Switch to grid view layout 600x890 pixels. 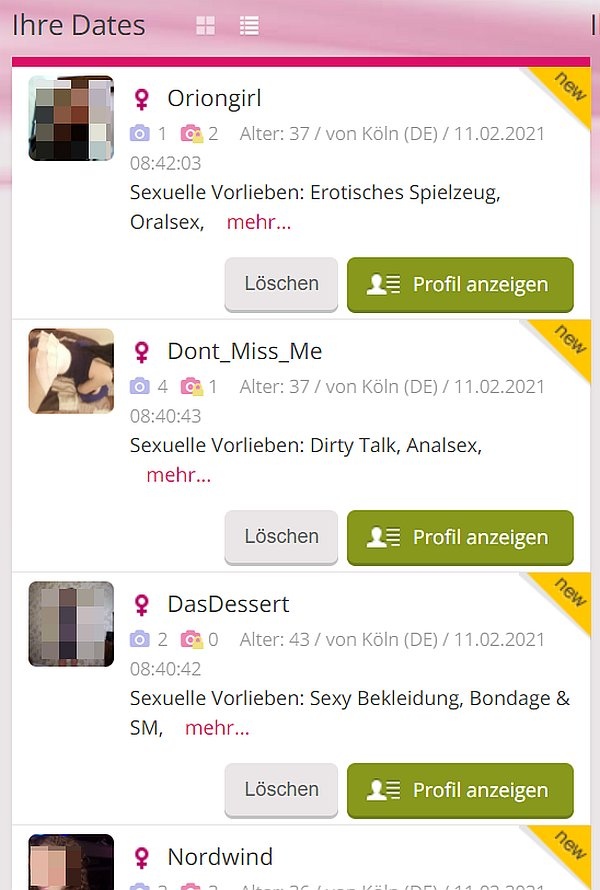(206, 27)
